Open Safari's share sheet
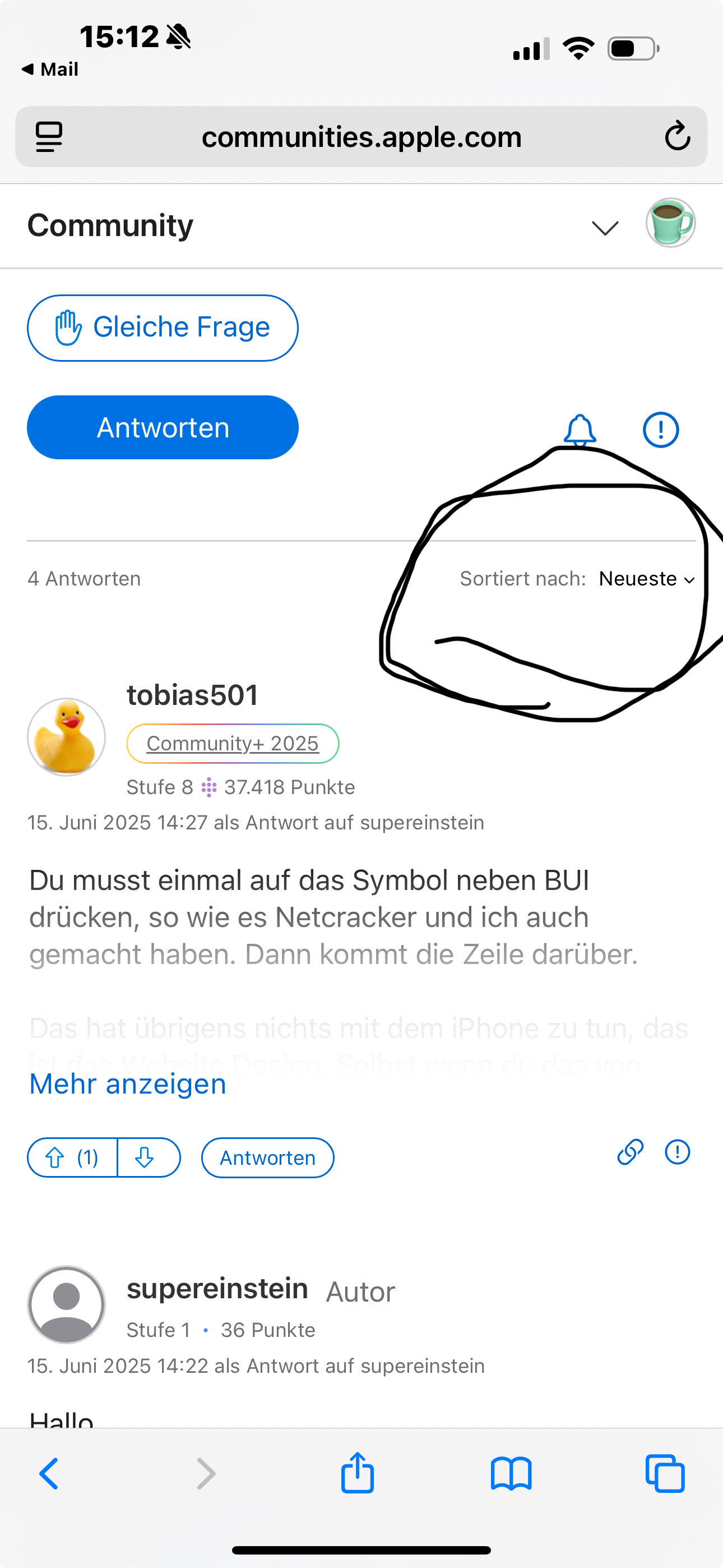The height and width of the screenshot is (1568, 723). (x=357, y=1474)
